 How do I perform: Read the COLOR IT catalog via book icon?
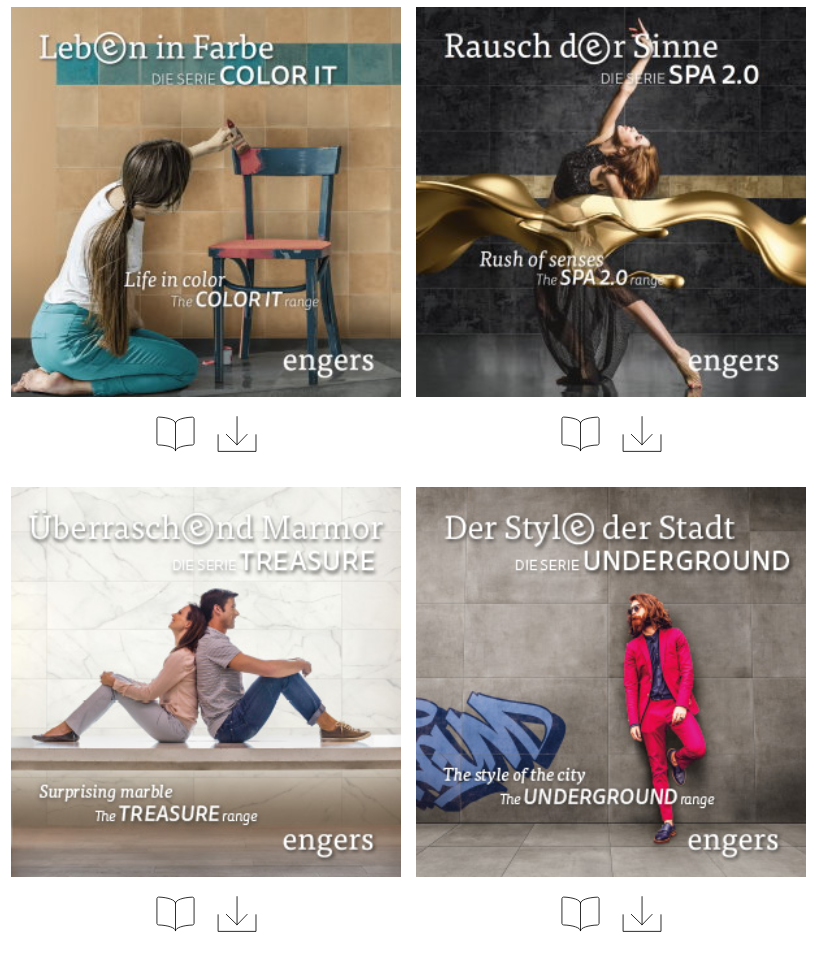coord(175,434)
